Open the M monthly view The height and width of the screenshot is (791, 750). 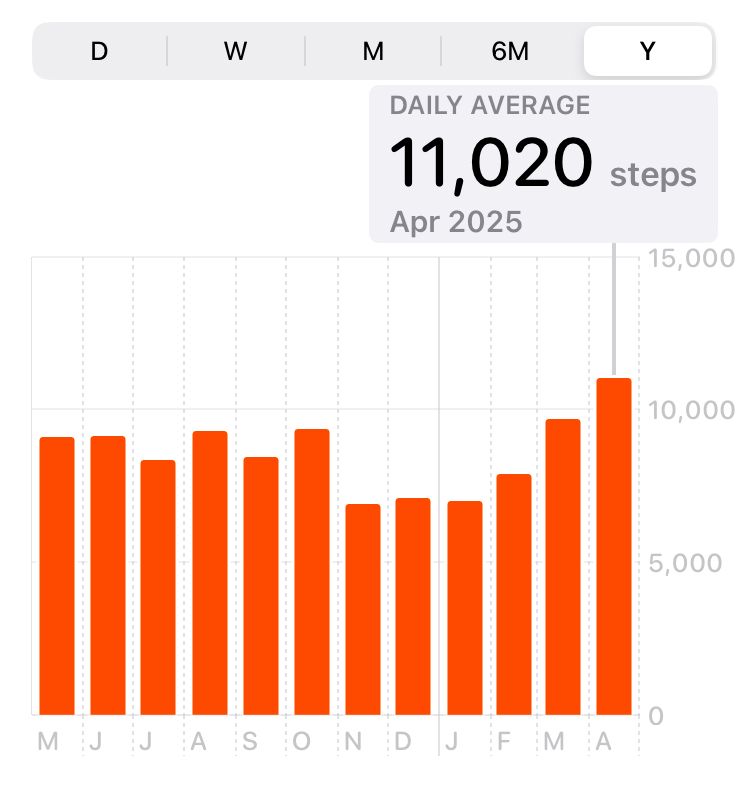tap(372, 51)
